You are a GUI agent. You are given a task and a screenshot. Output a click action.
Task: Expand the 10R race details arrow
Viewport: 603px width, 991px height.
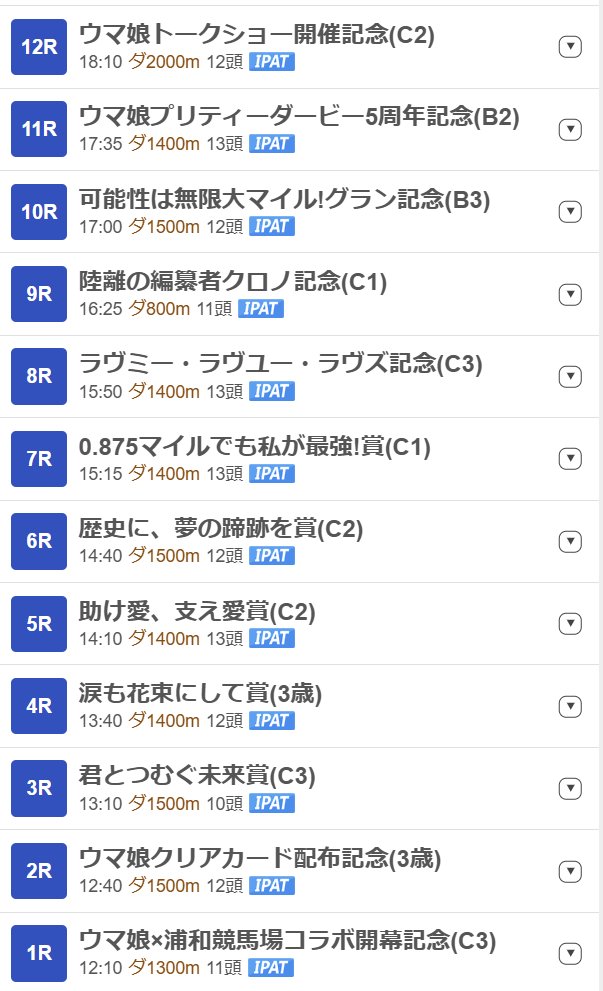[570, 211]
